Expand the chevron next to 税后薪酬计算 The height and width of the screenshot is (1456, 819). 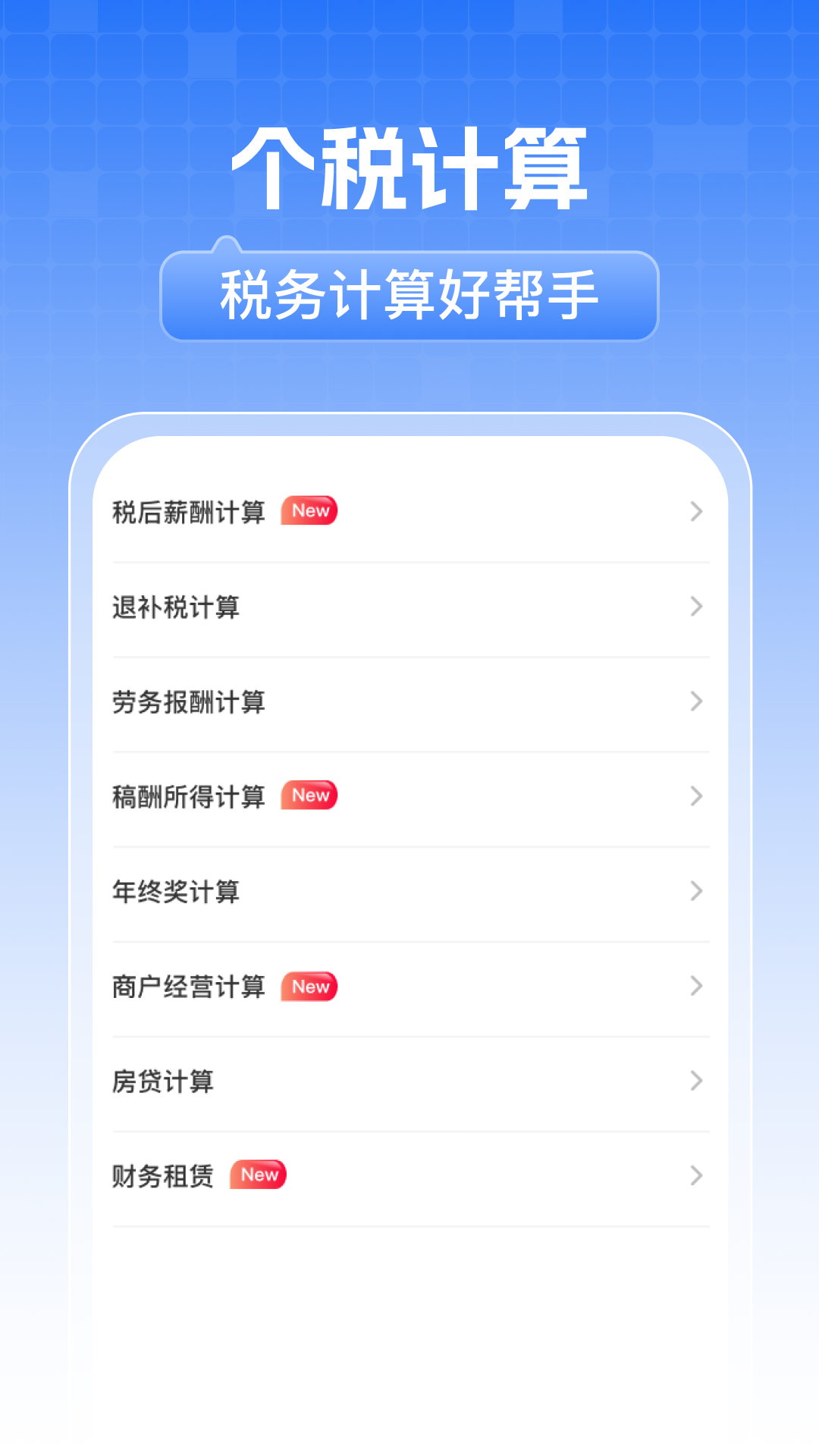tap(697, 512)
